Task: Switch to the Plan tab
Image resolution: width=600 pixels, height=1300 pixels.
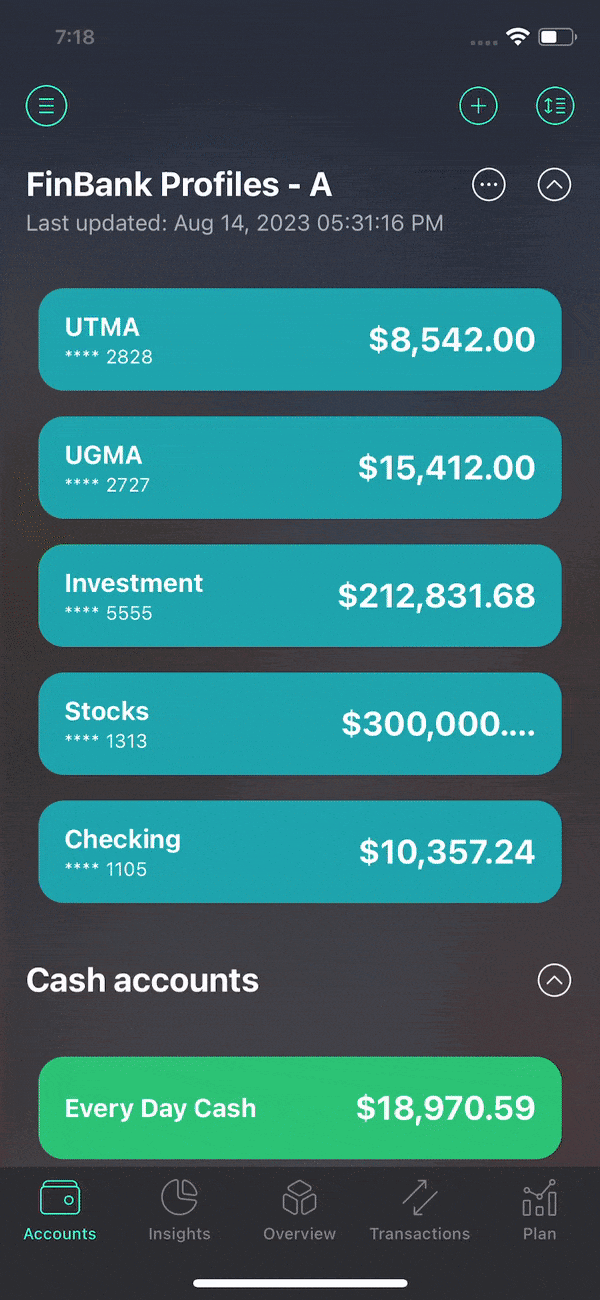Action: pos(540,1210)
